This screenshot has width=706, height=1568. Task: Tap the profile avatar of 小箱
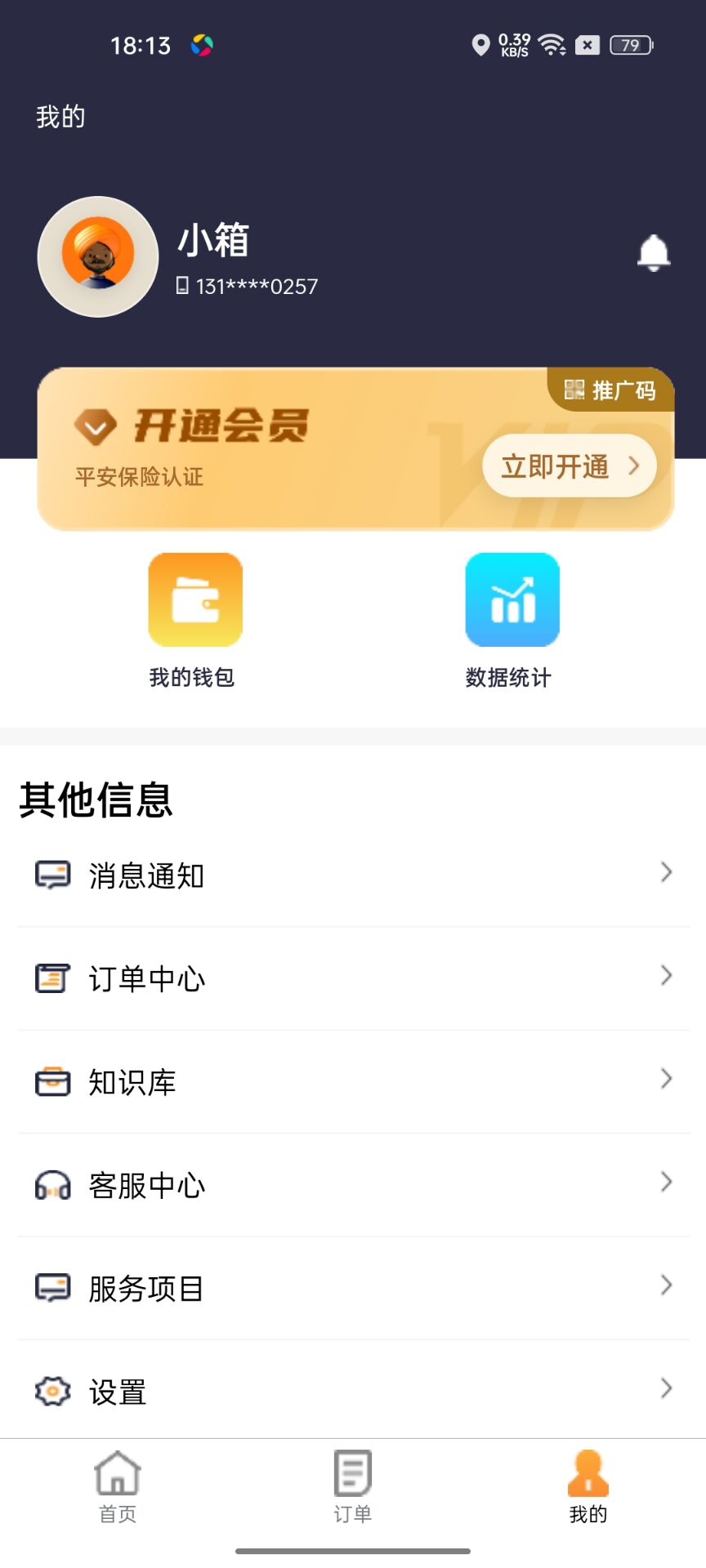98,256
